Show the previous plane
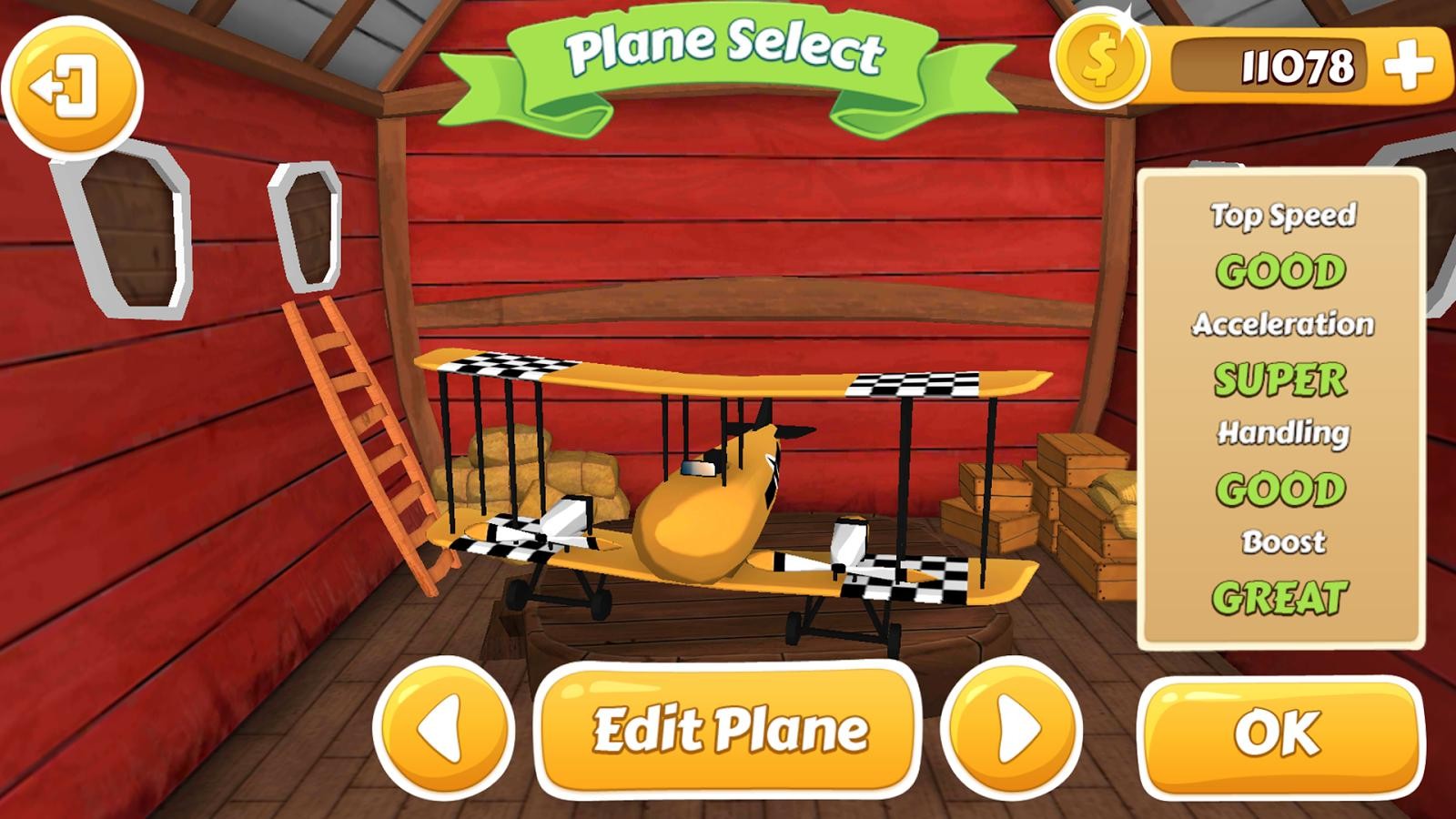The width and height of the screenshot is (1456, 819). (443, 729)
